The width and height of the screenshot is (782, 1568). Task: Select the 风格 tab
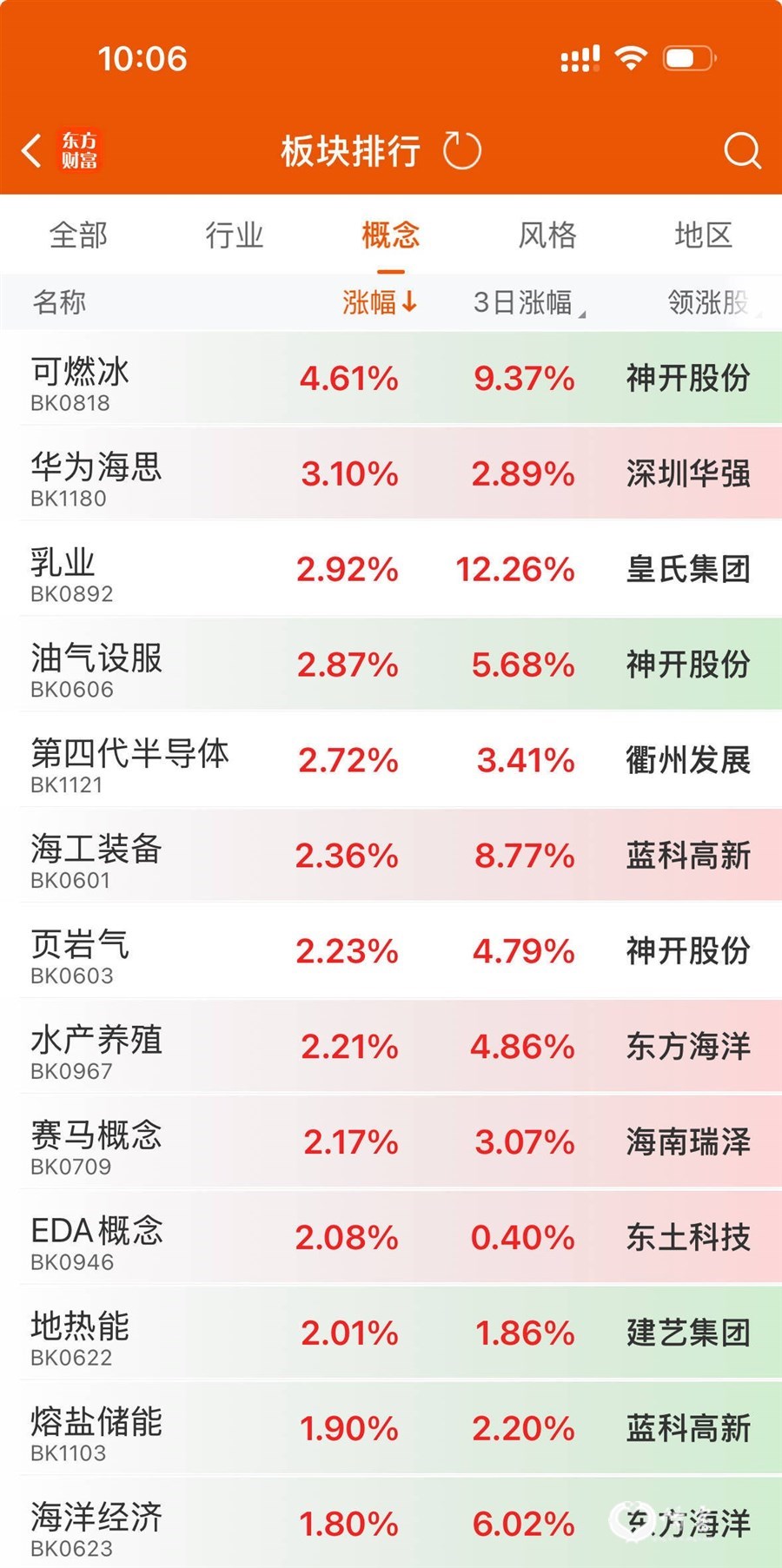[x=547, y=235]
